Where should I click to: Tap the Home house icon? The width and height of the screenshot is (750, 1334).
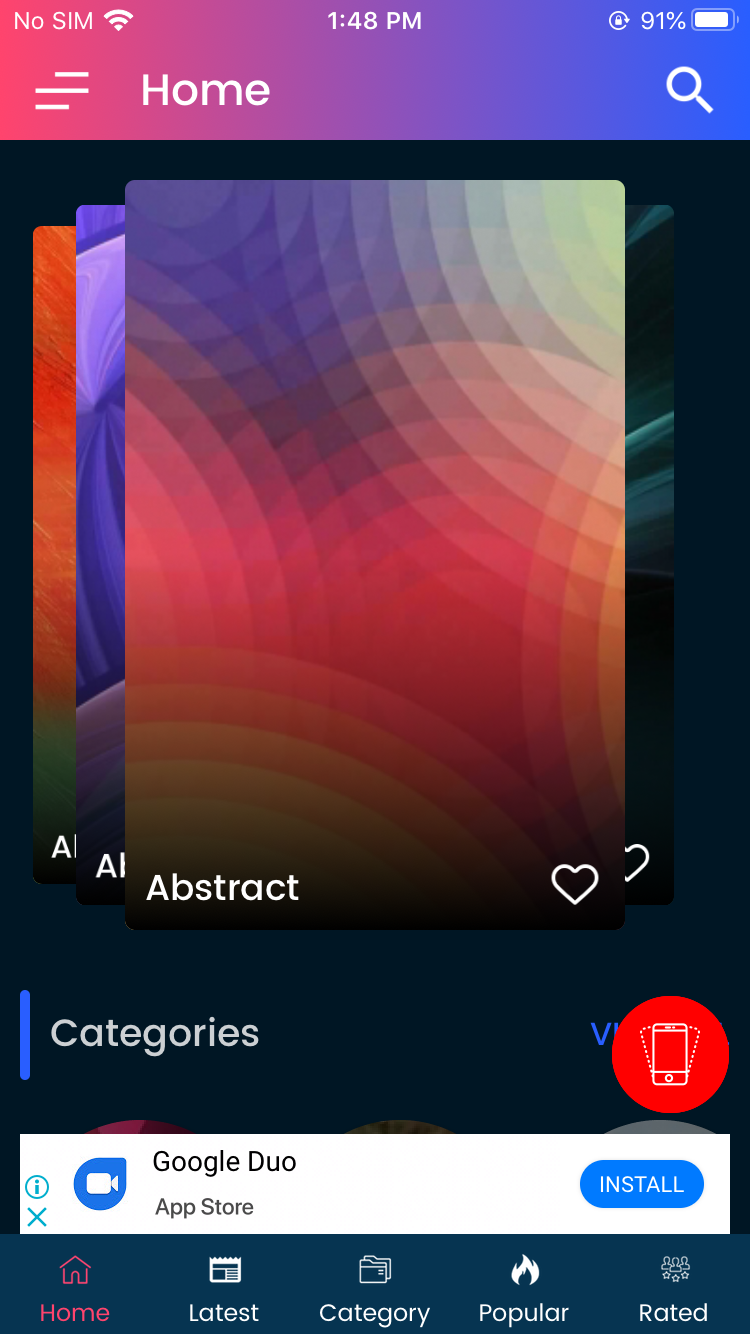[x=75, y=1268]
